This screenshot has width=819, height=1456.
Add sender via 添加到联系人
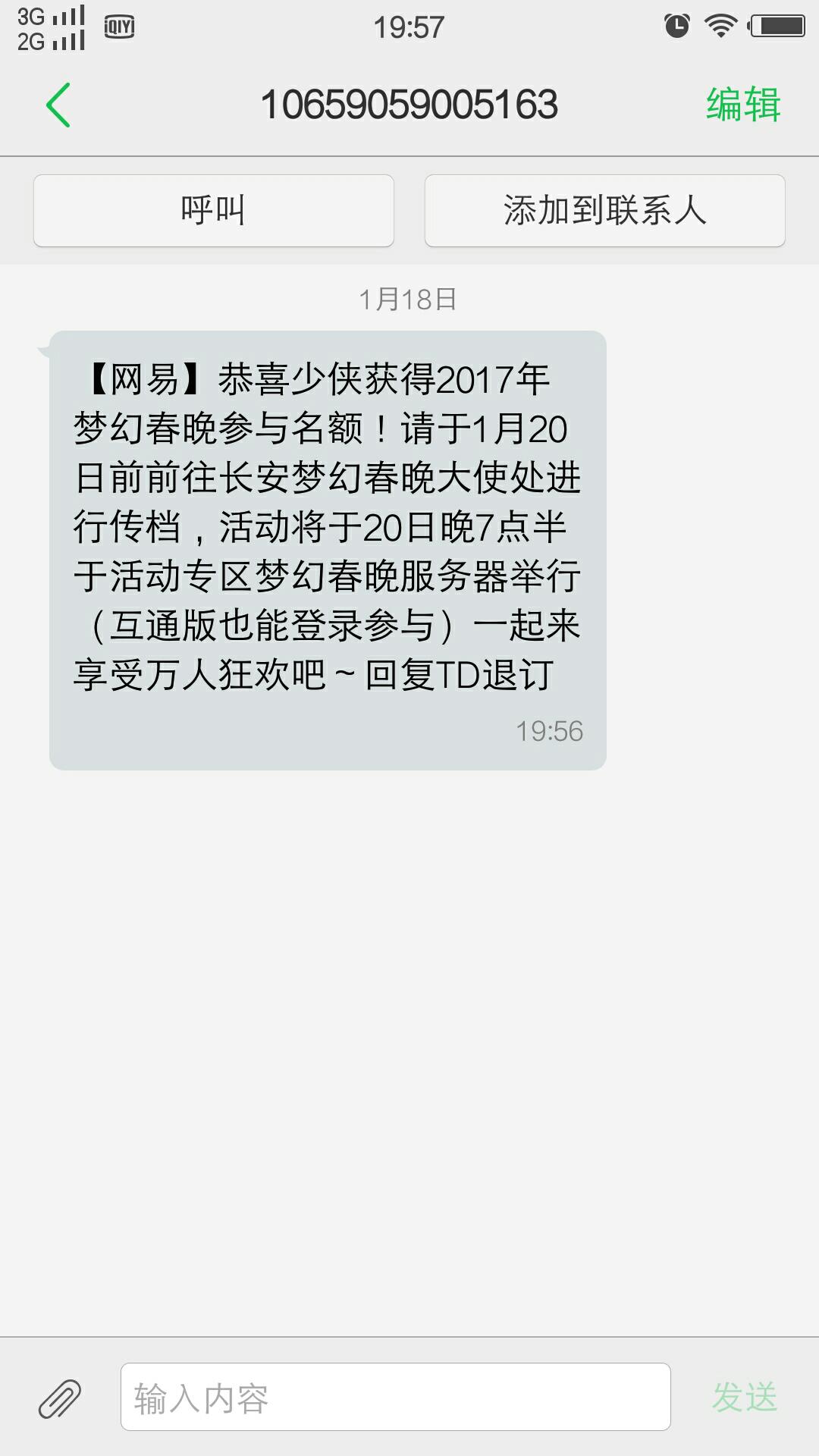(604, 211)
